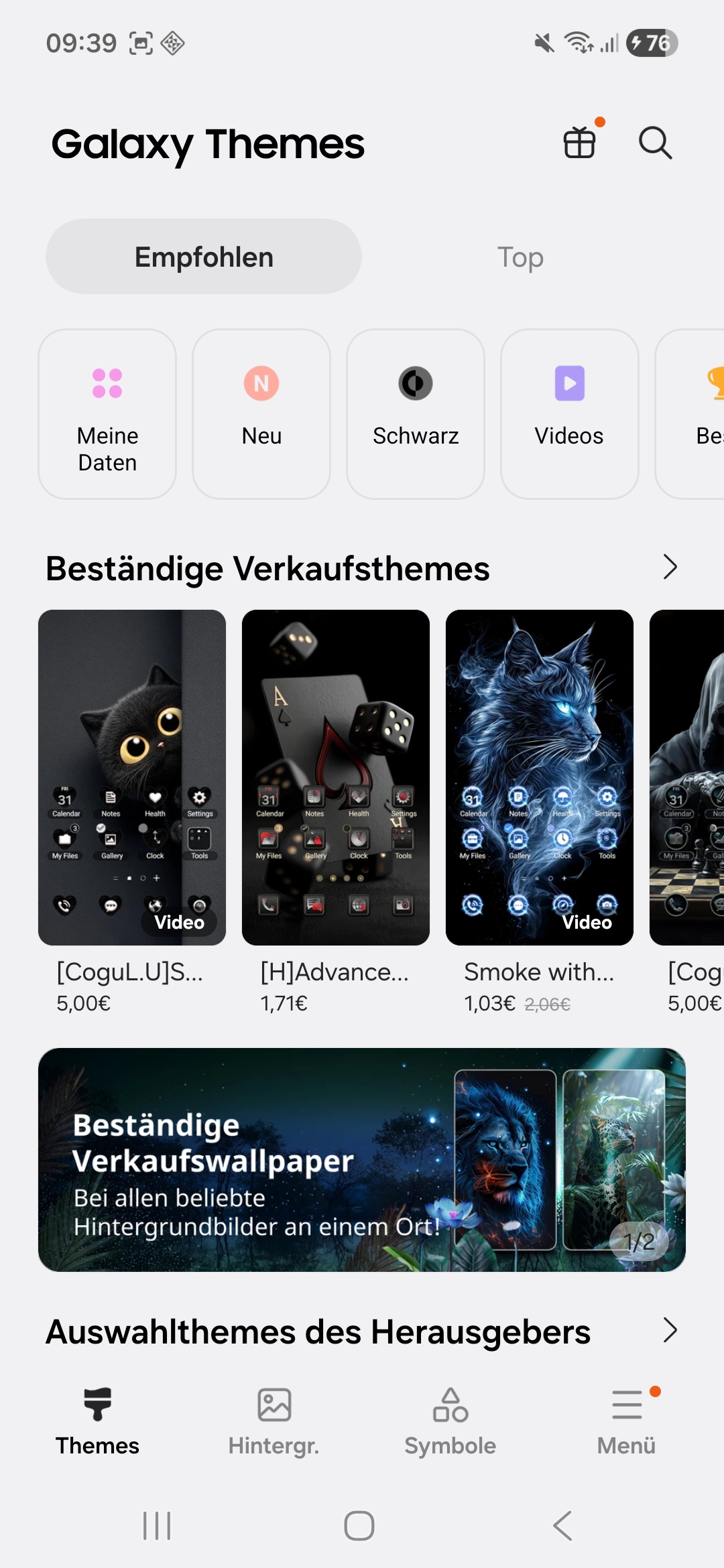
Task: Select the Empfohlen tab
Action: (x=204, y=257)
